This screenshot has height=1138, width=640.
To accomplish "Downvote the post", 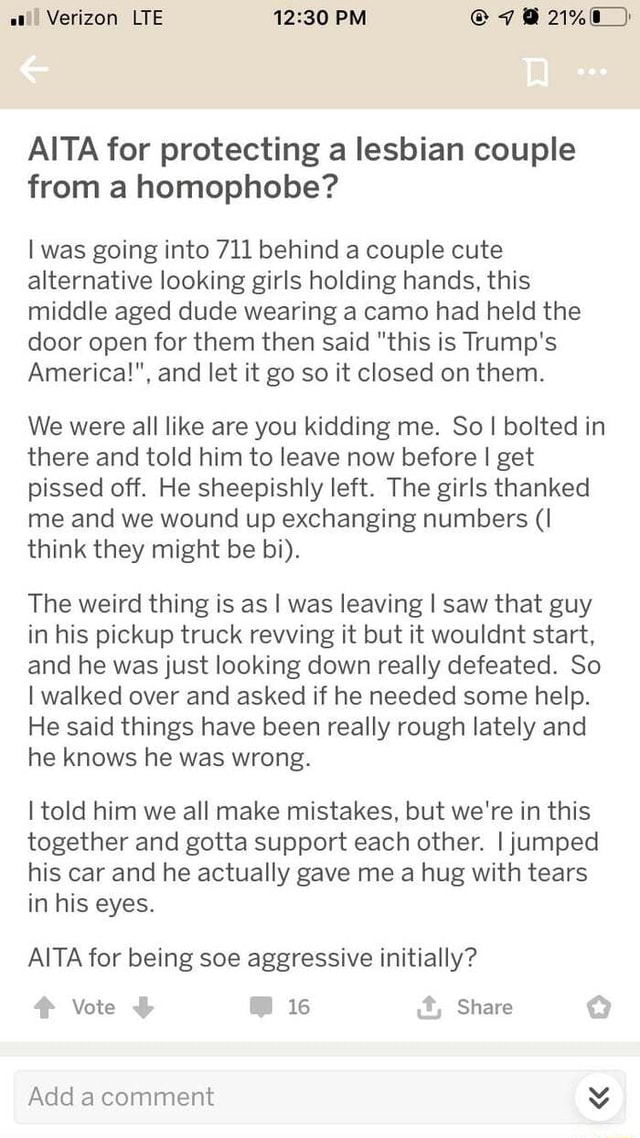I will tap(144, 1007).
